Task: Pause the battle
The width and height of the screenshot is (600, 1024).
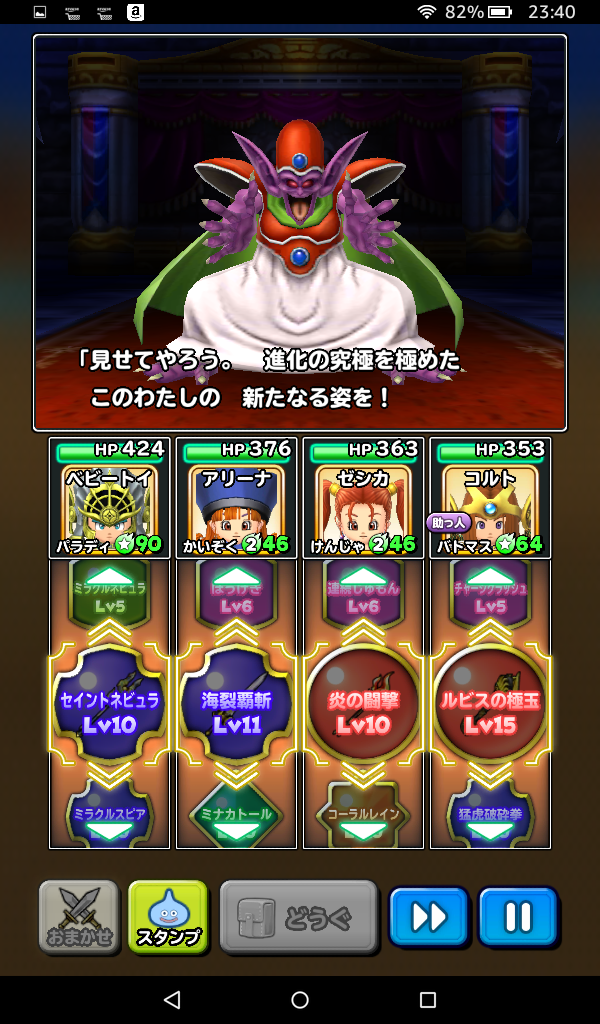Action: [517, 917]
